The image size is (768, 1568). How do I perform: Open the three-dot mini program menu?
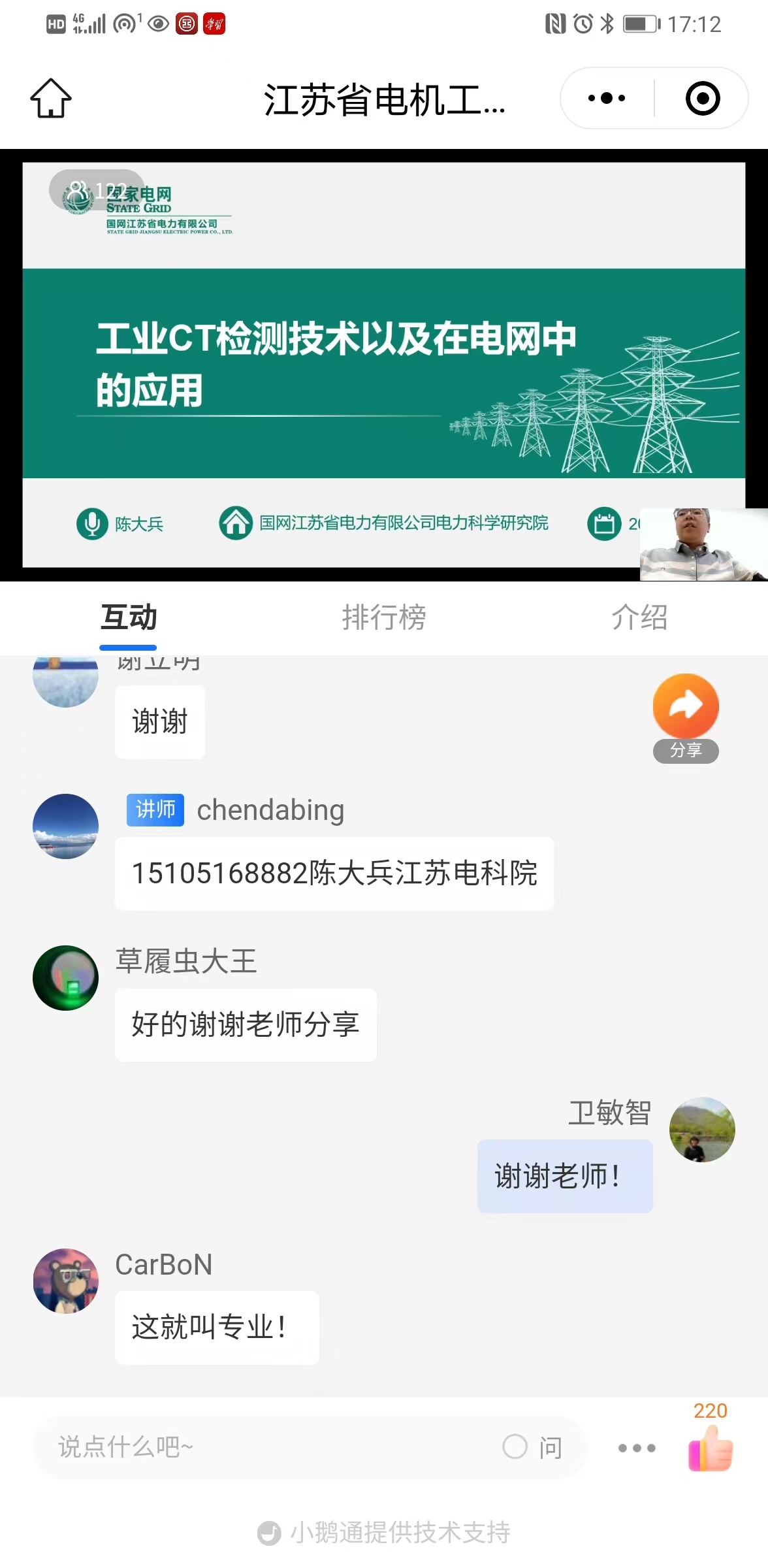tap(607, 99)
